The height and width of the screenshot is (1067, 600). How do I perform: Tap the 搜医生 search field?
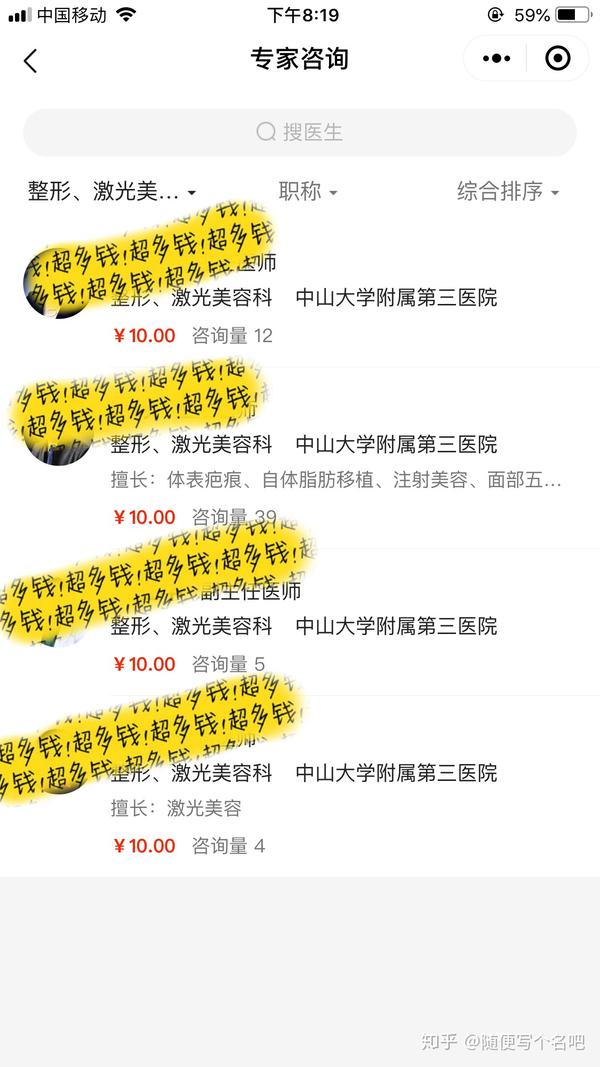(x=300, y=132)
